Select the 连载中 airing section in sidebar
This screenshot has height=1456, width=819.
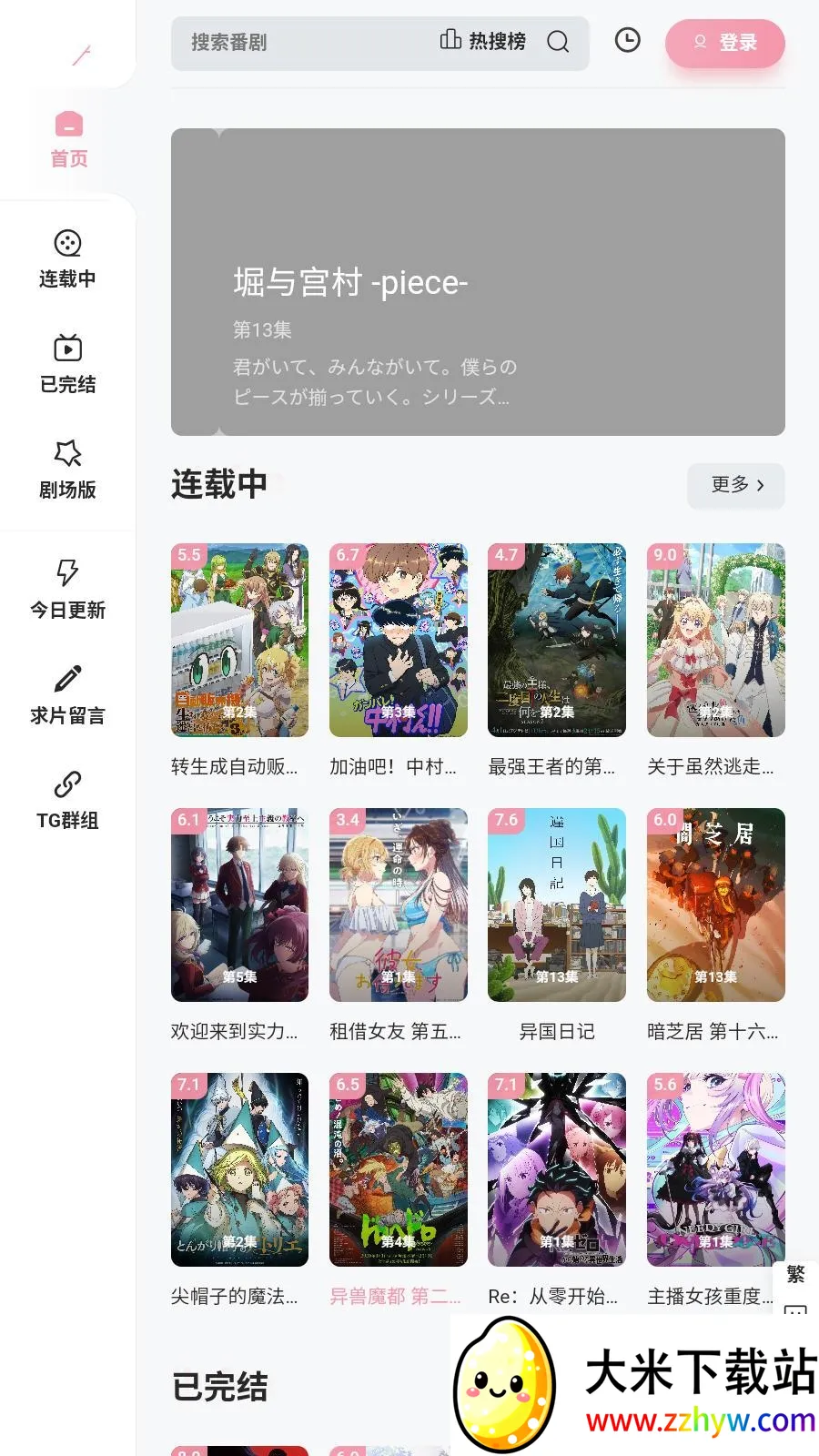tap(67, 258)
